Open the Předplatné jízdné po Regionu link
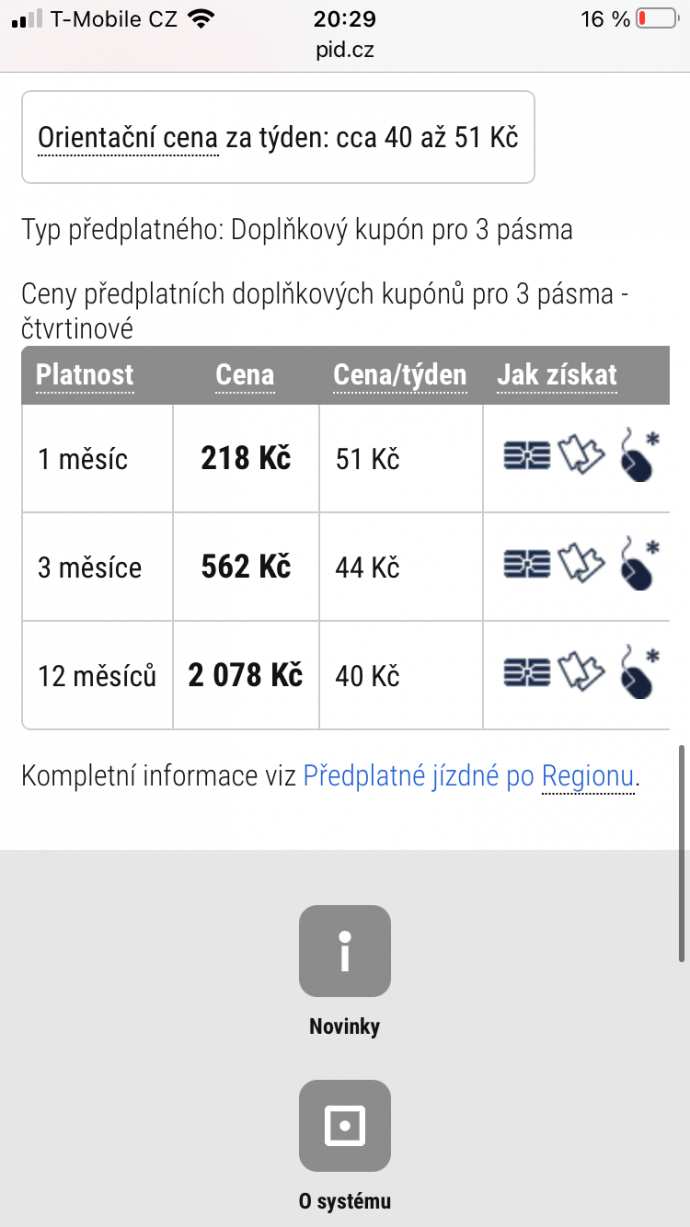Viewport: 690px width, 1227px height. (x=469, y=776)
